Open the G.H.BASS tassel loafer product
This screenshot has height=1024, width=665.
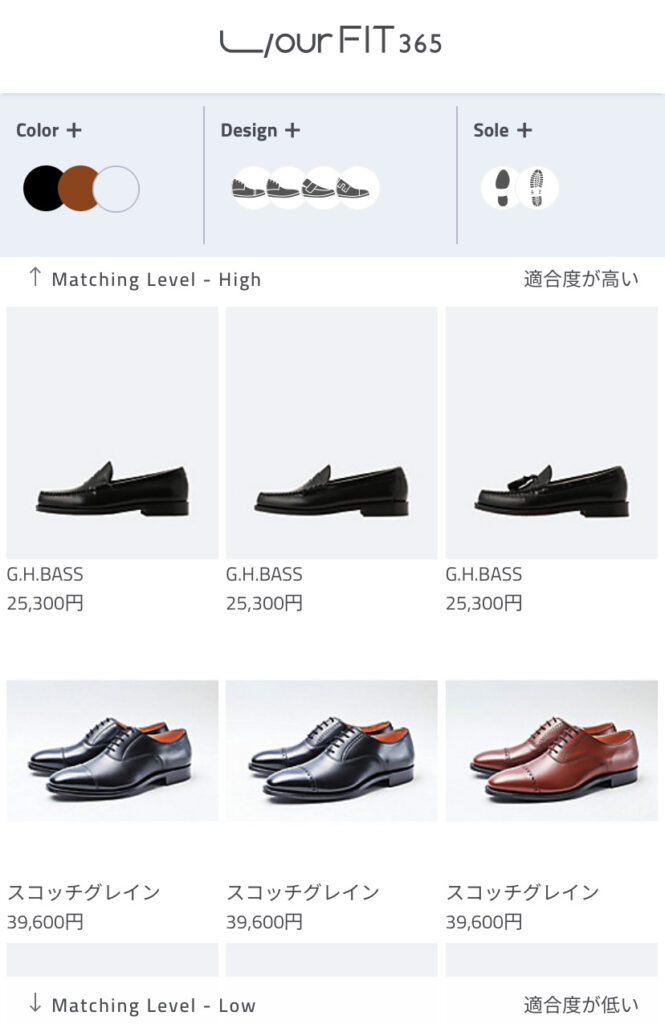[x=551, y=460]
